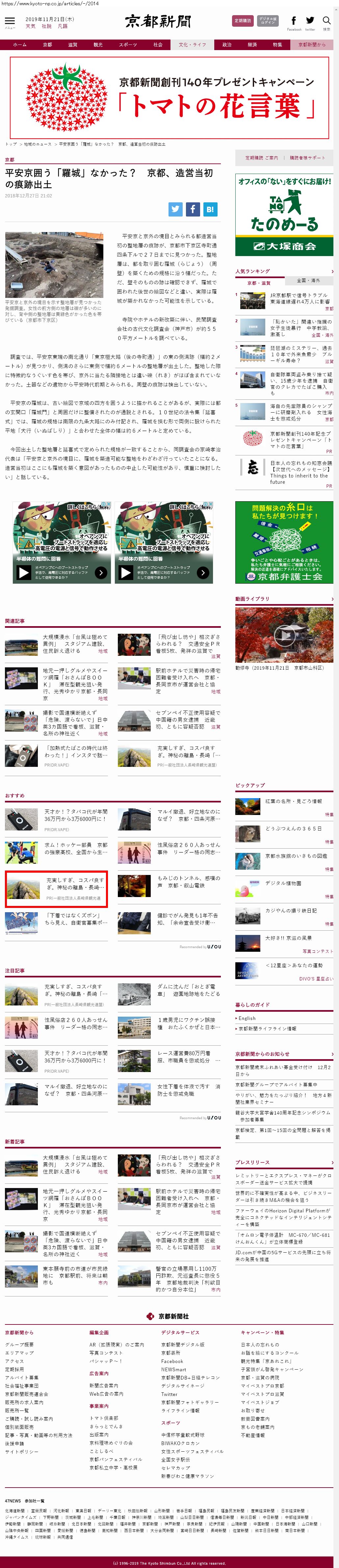The height and width of the screenshot is (1568, 339).
Task: Share this article on Twitter
Action: (175, 209)
